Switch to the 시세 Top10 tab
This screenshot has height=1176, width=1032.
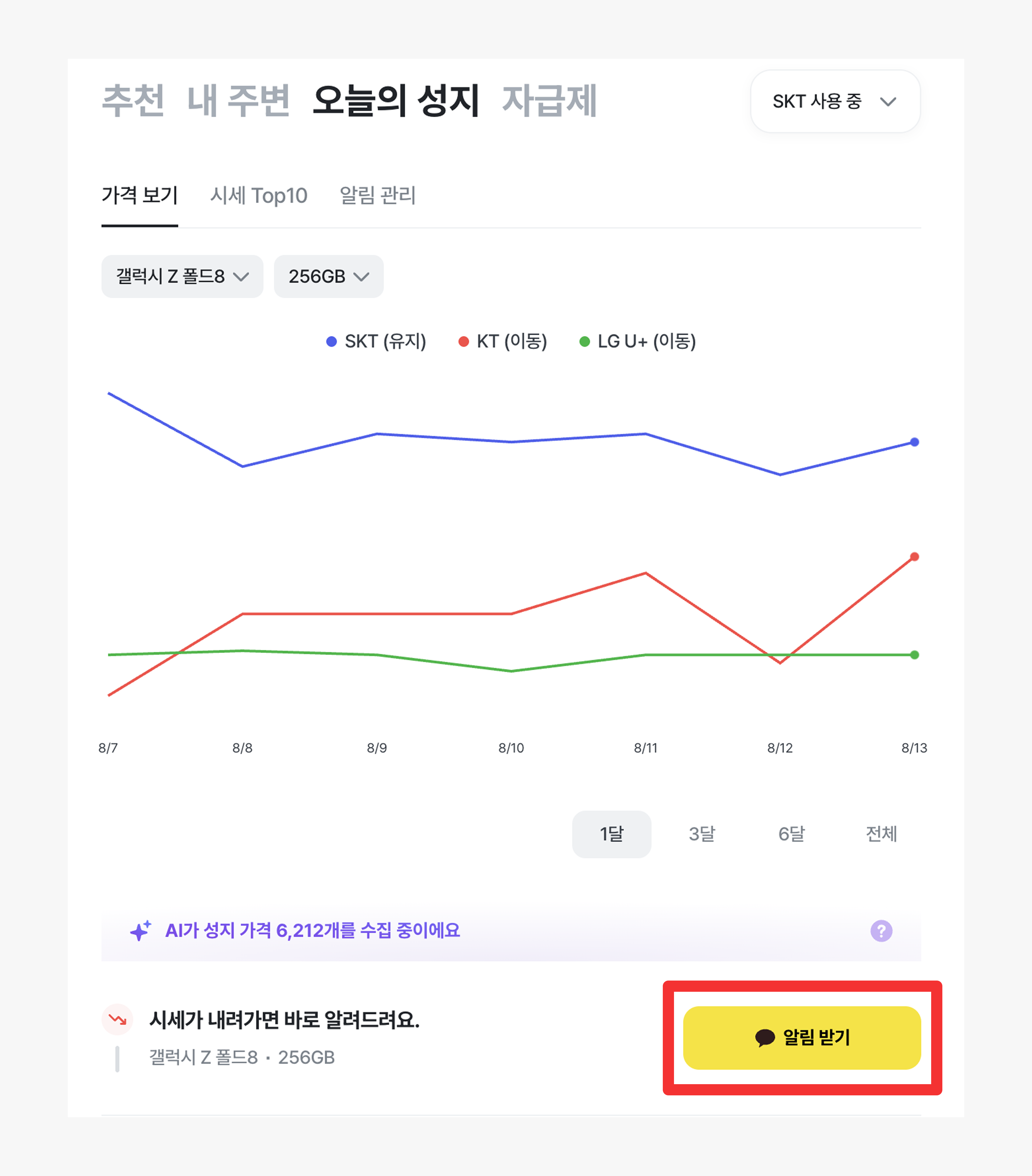(259, 196)
